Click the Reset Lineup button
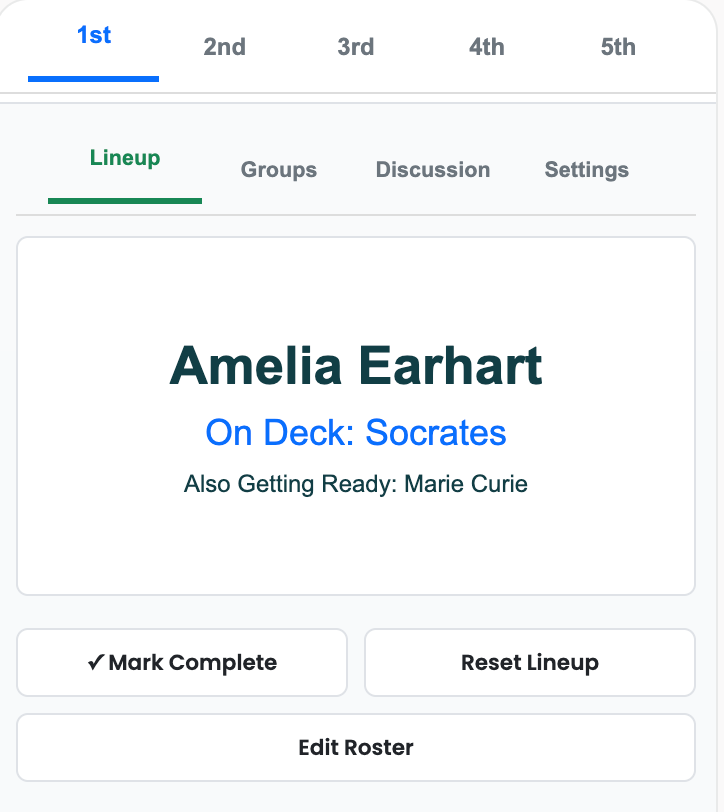 [x=529, y=661]
